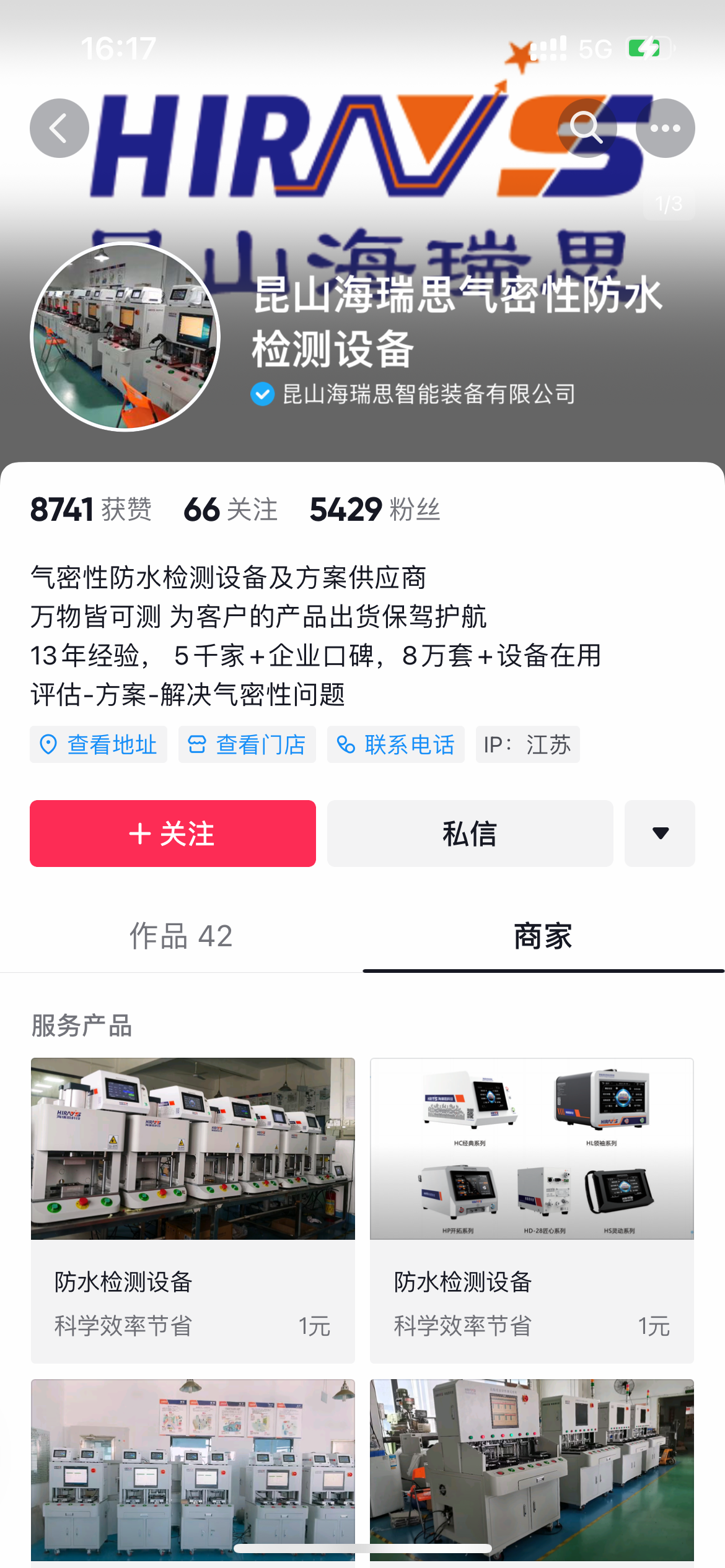View the 66 关注 following list
Image resolution: width=725 pixels, height=1568 pixels.
(230, 510)
